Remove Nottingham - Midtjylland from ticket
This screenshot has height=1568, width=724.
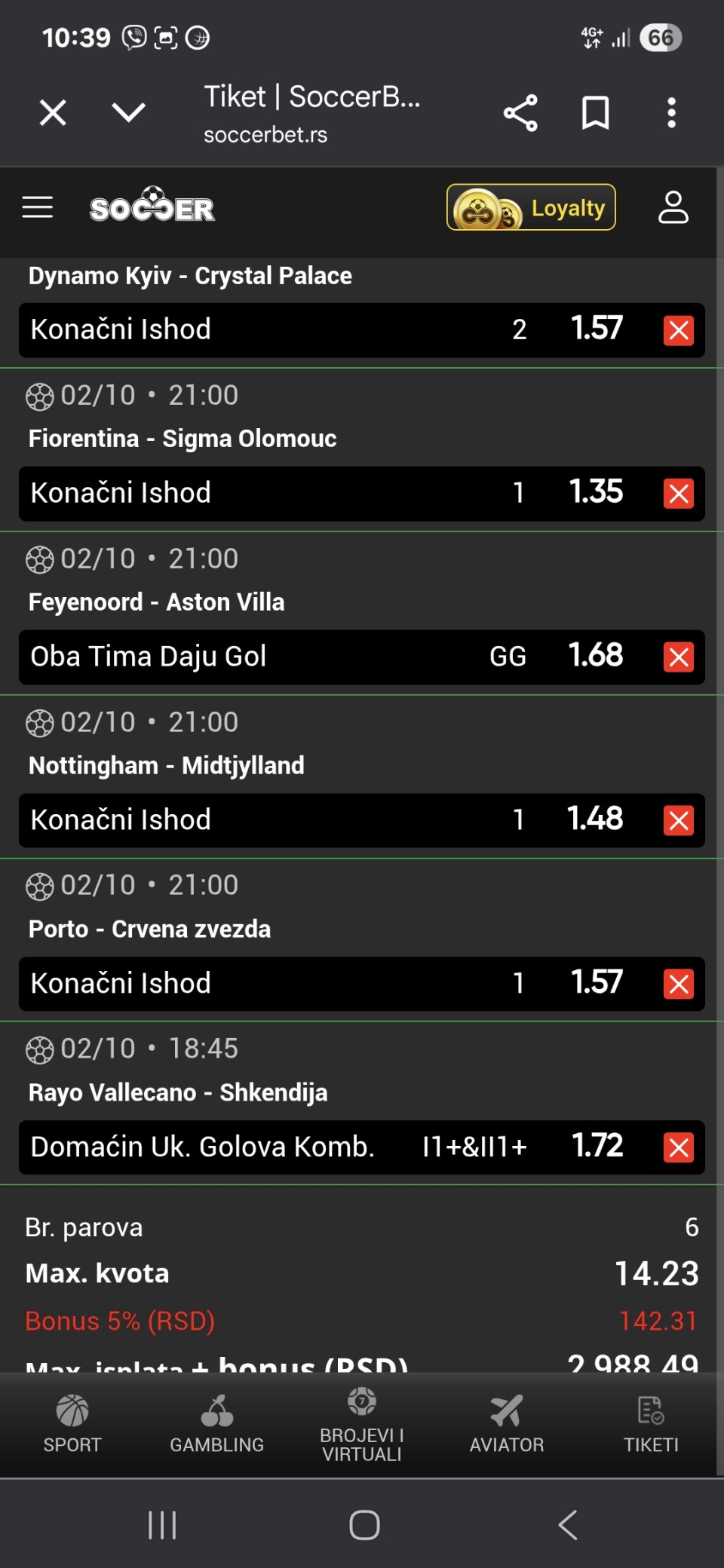click(x=679, y=820)
